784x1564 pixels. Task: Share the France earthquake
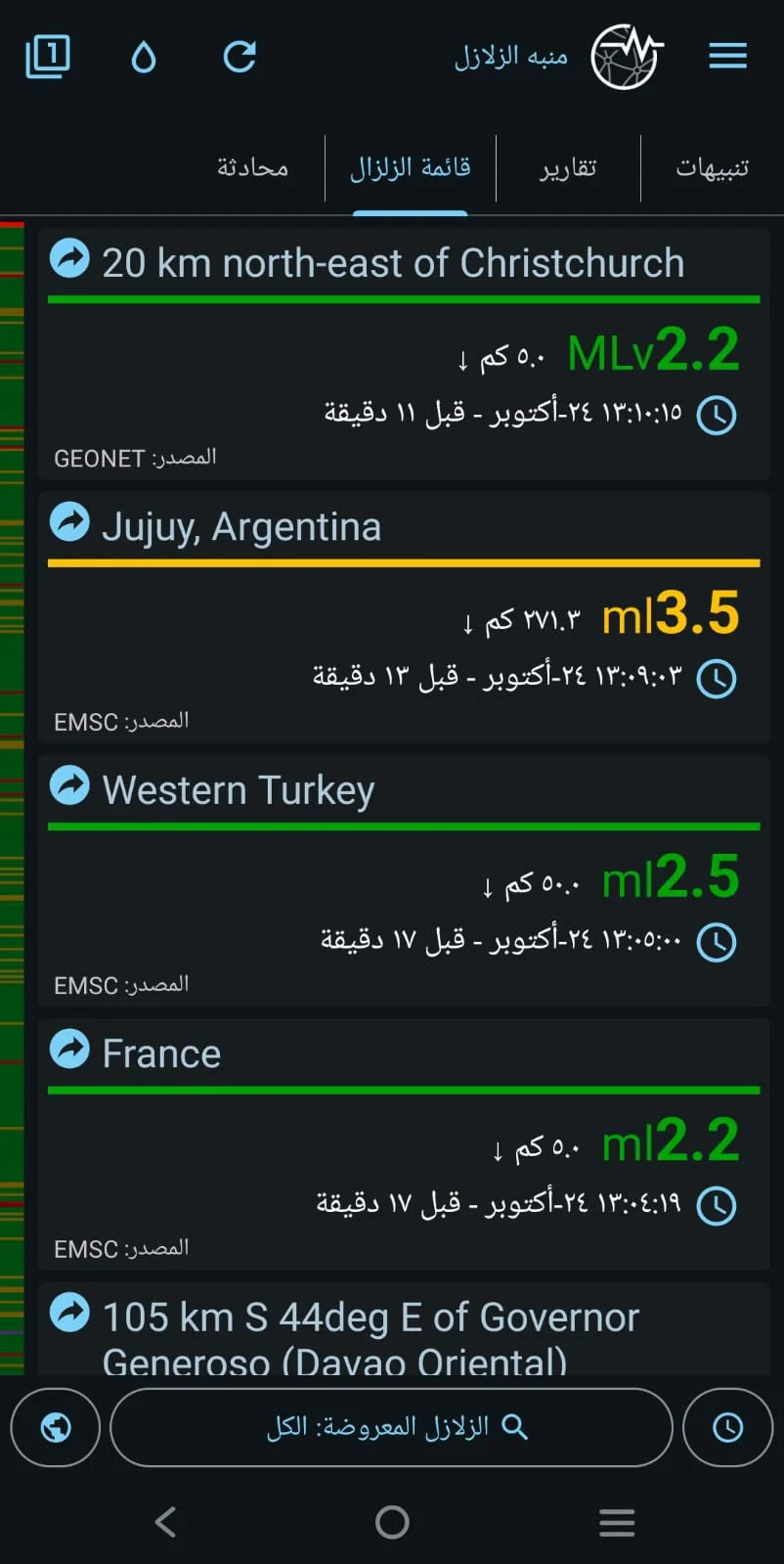tap(69, 1050)
